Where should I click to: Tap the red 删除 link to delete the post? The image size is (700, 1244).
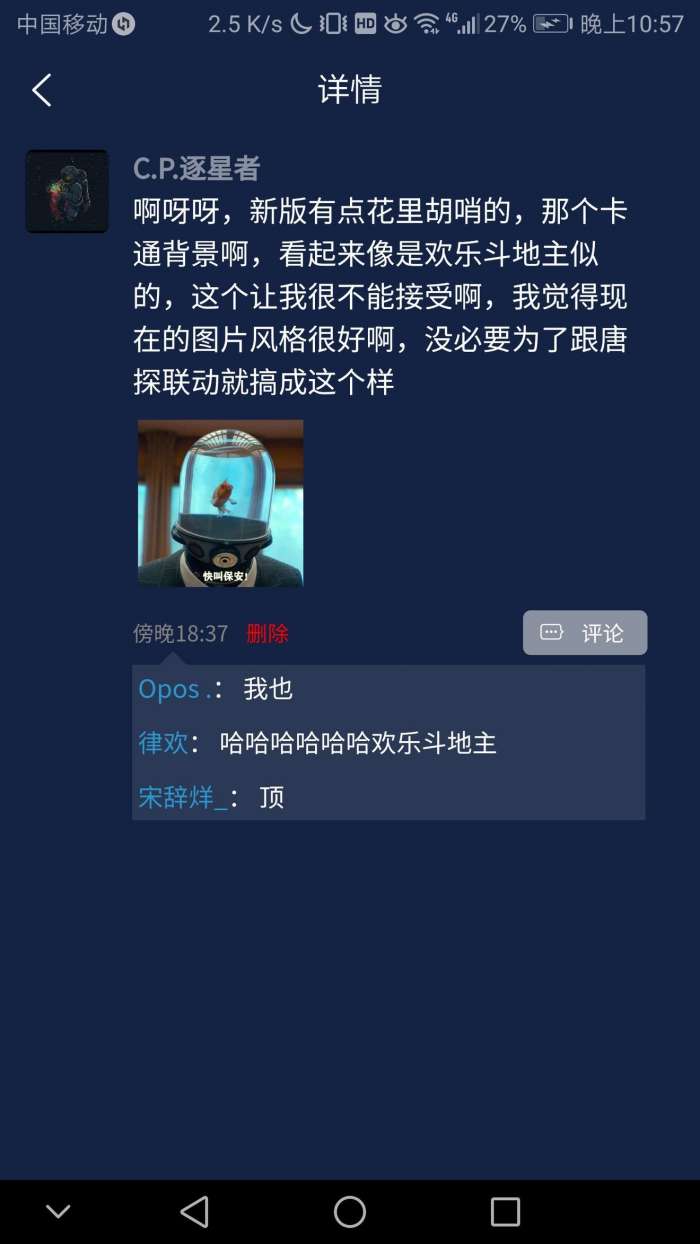click(x=267, y=633)
